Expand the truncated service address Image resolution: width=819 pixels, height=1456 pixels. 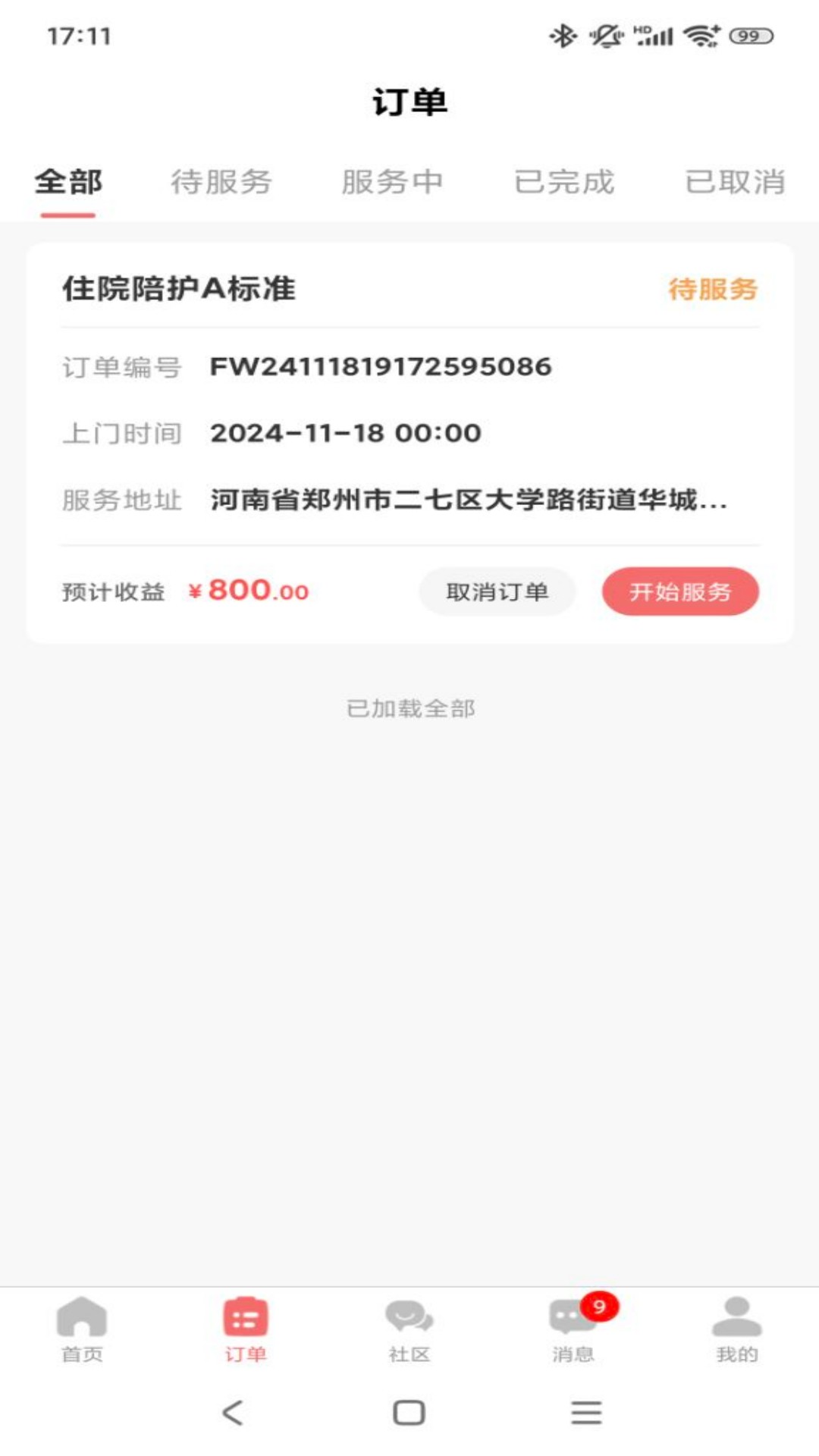(x=470, y=500)
